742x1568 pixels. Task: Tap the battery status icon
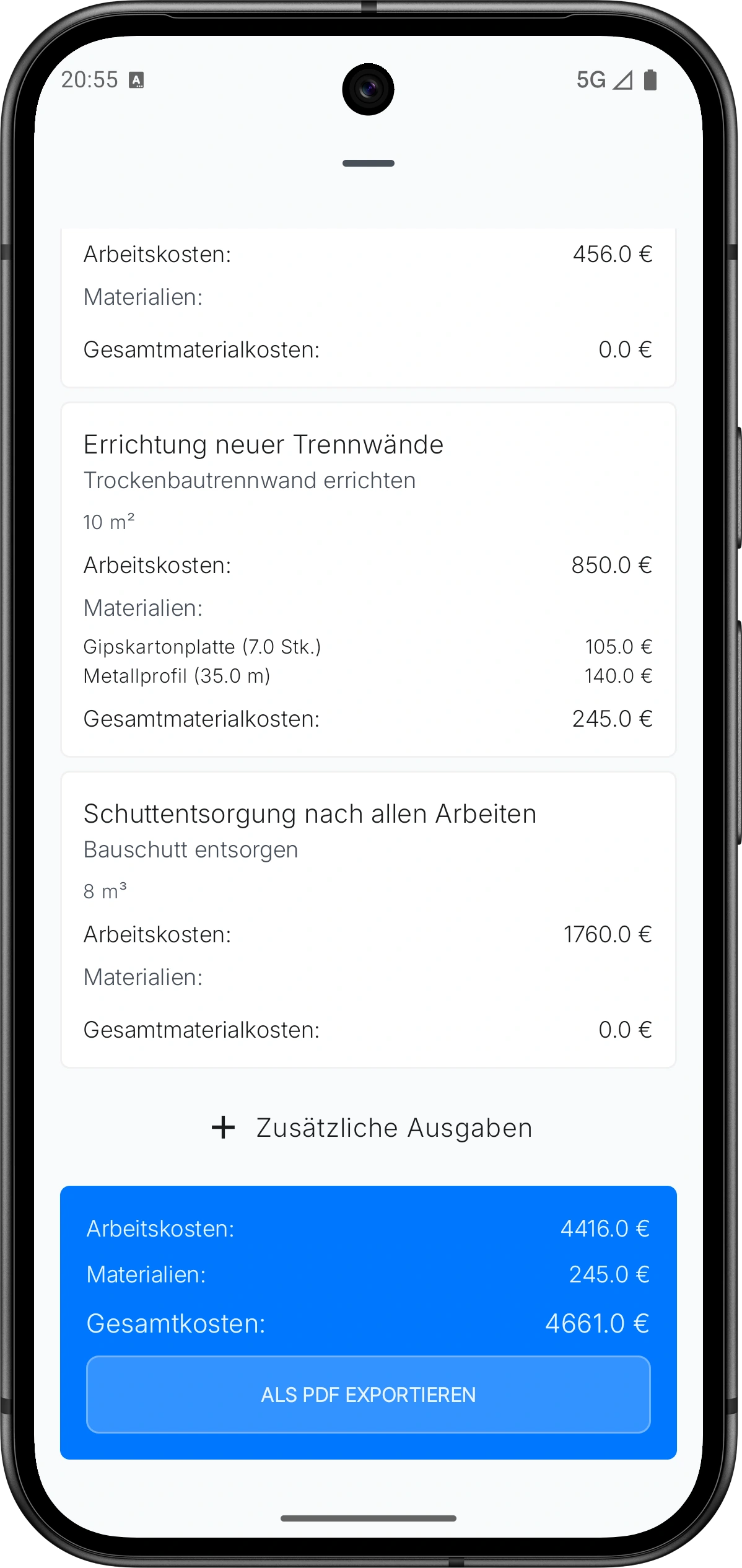(x=649, y=81)
